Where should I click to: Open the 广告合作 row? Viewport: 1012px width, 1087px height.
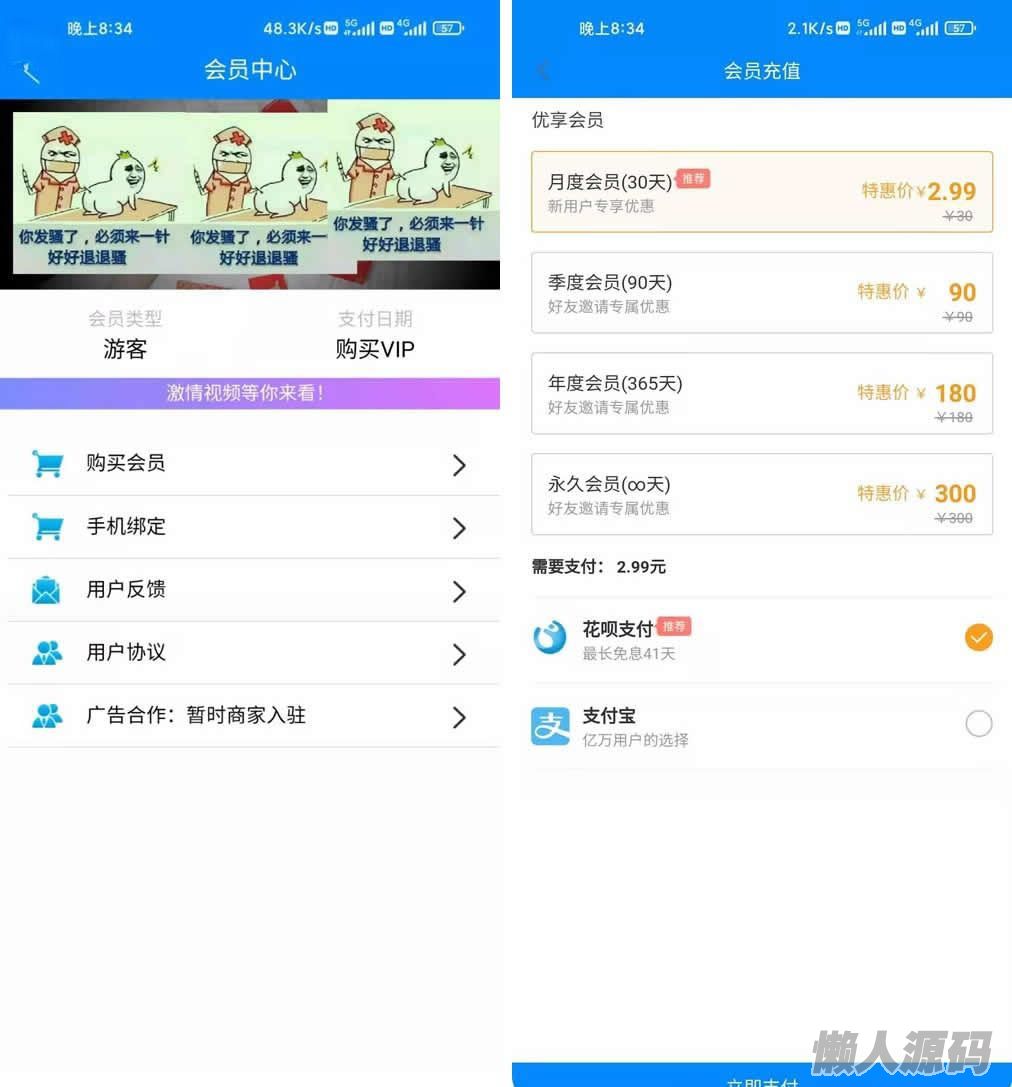tap(253, 716)
